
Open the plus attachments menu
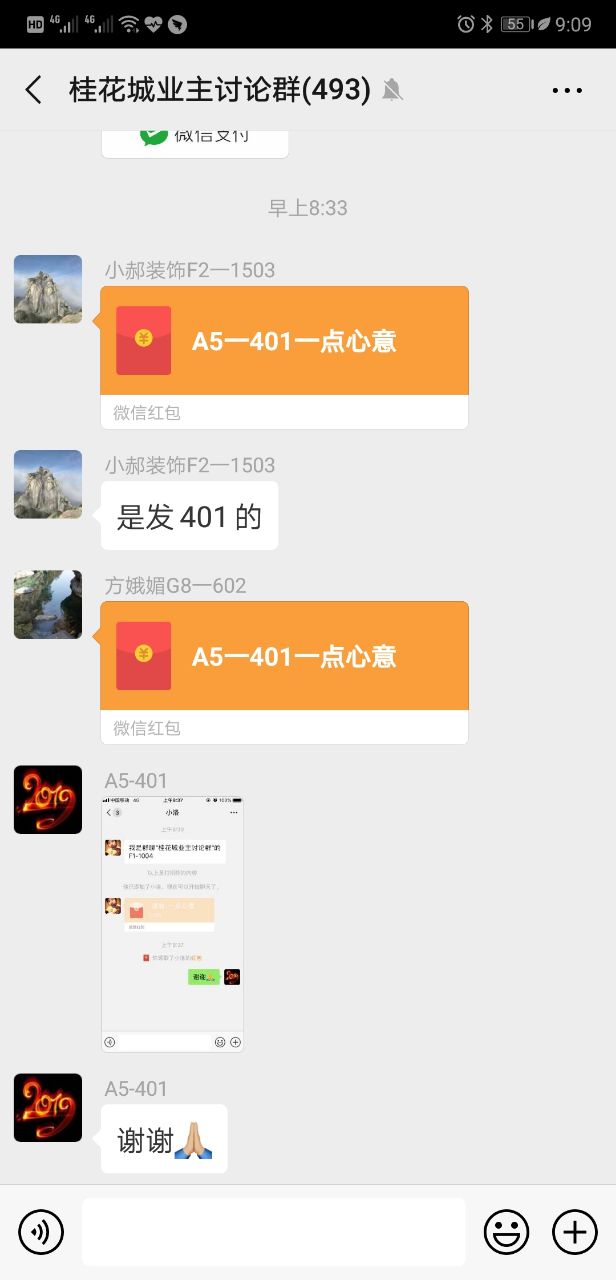tap(574, 1232)
